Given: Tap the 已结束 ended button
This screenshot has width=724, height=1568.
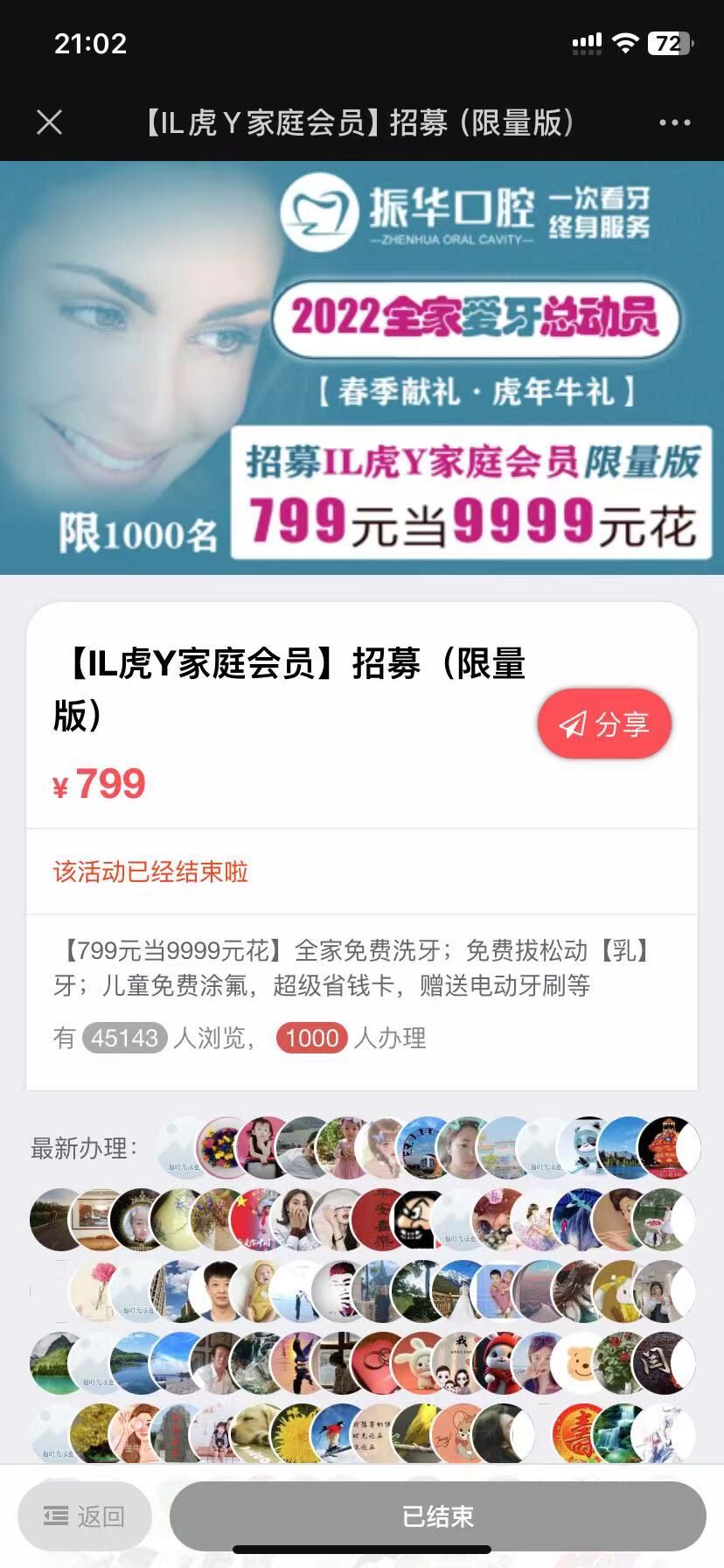Looking at the screenshot, I should pos(437,1516).
